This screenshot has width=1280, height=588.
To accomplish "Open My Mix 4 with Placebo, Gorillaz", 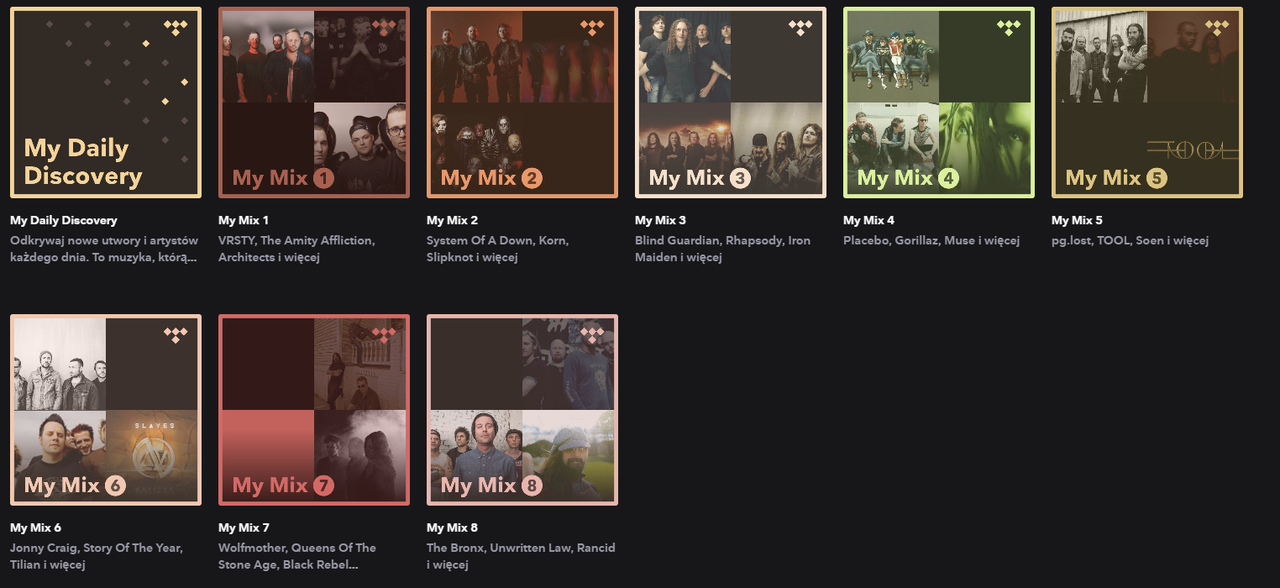I will click(938, 103).
